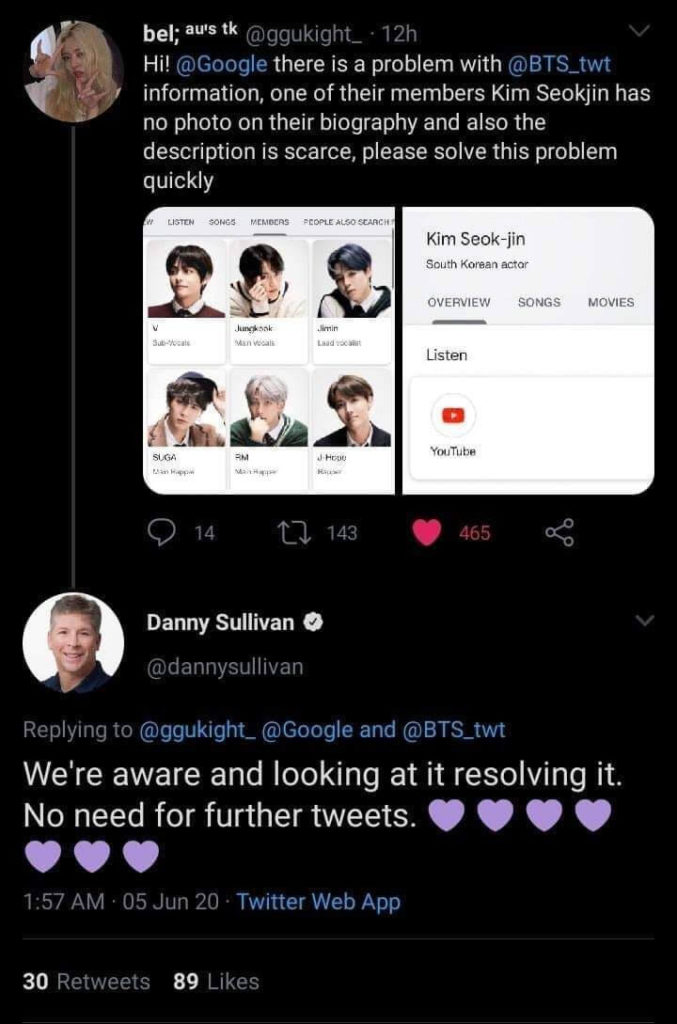This screenshot has width=677, height=1024.
Task: Open bel's profile picture
Action: (x=74, y=72)
